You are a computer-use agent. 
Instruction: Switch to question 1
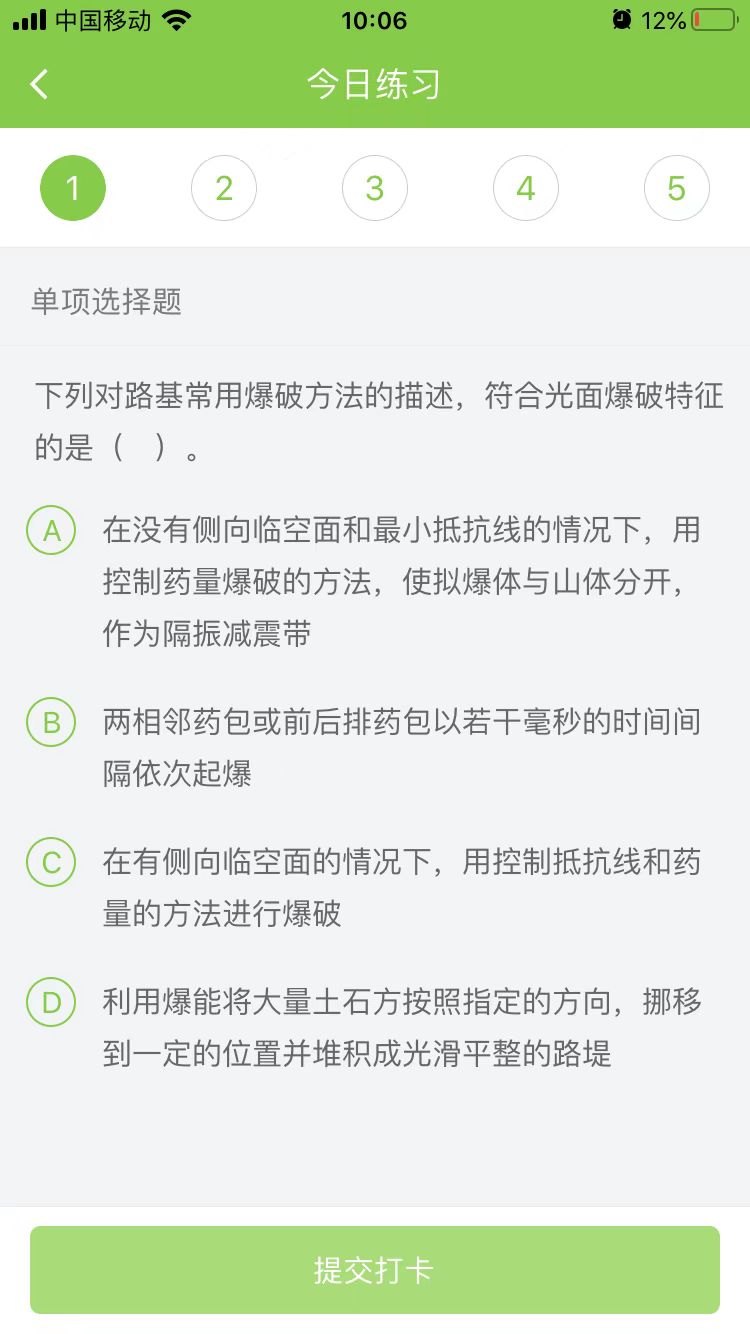[72, 188]
